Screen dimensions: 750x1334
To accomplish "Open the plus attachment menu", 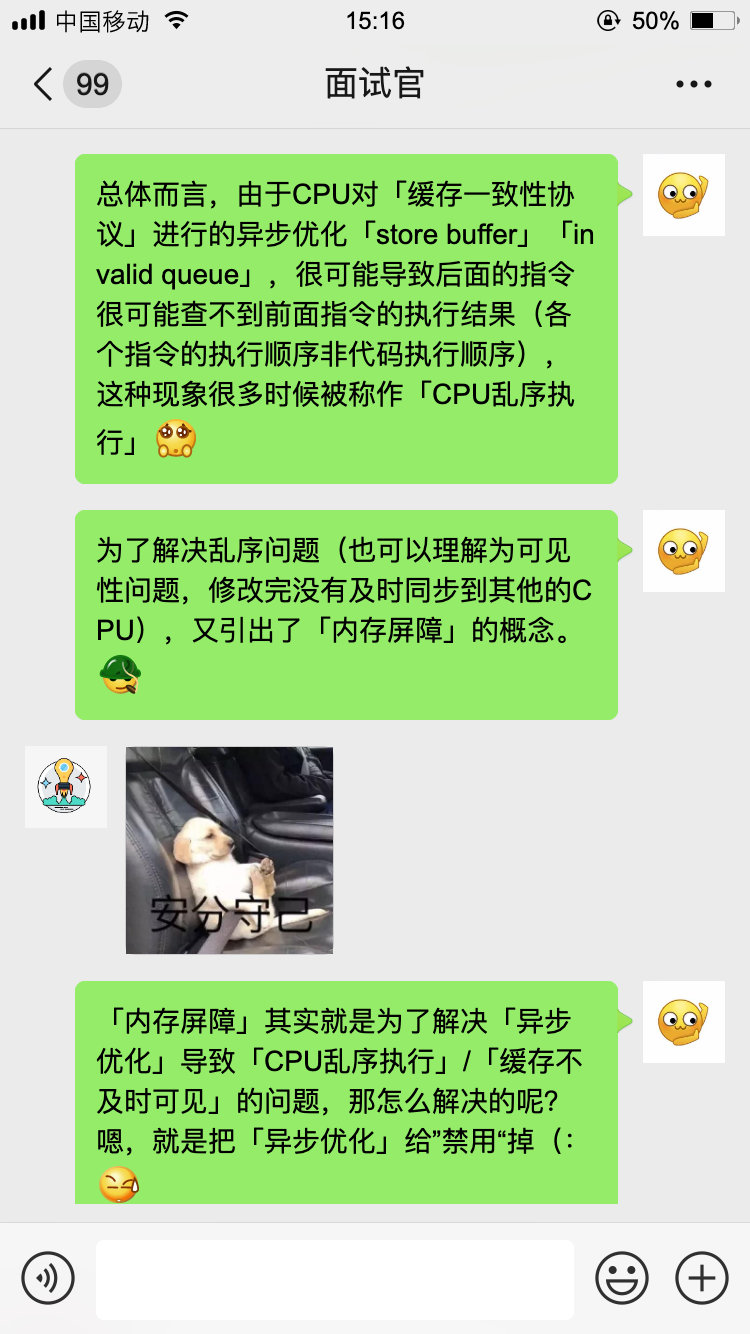I will 702,1278.
